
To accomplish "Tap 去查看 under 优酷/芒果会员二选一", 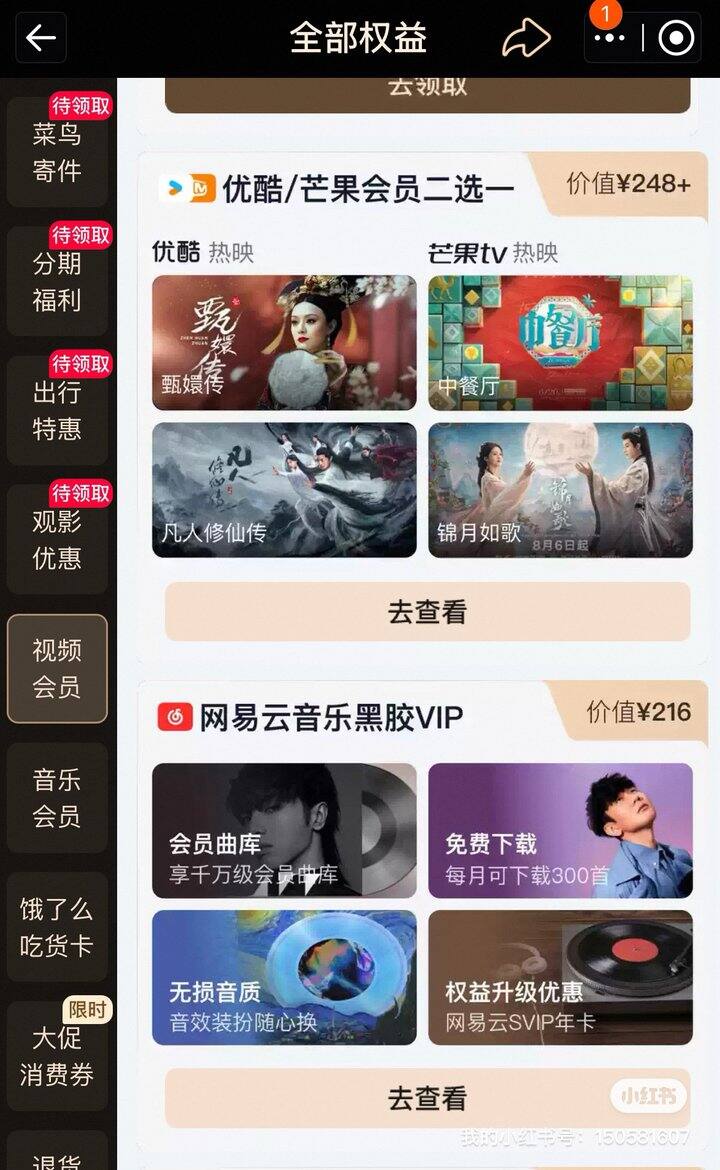I will tap(427, 611).
